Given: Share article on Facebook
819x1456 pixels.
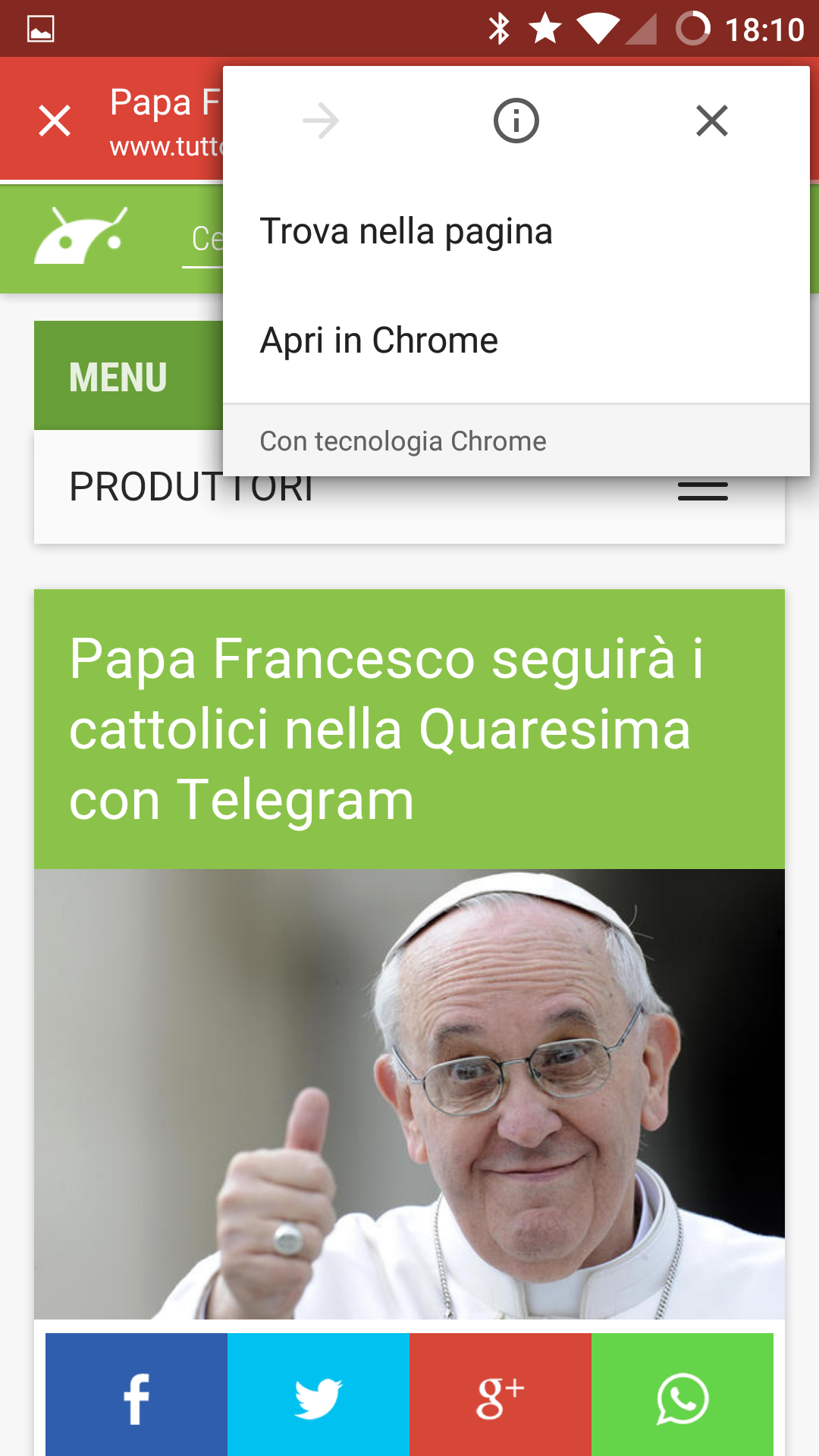Looking at the screenshot, I should pos(136,1395).
